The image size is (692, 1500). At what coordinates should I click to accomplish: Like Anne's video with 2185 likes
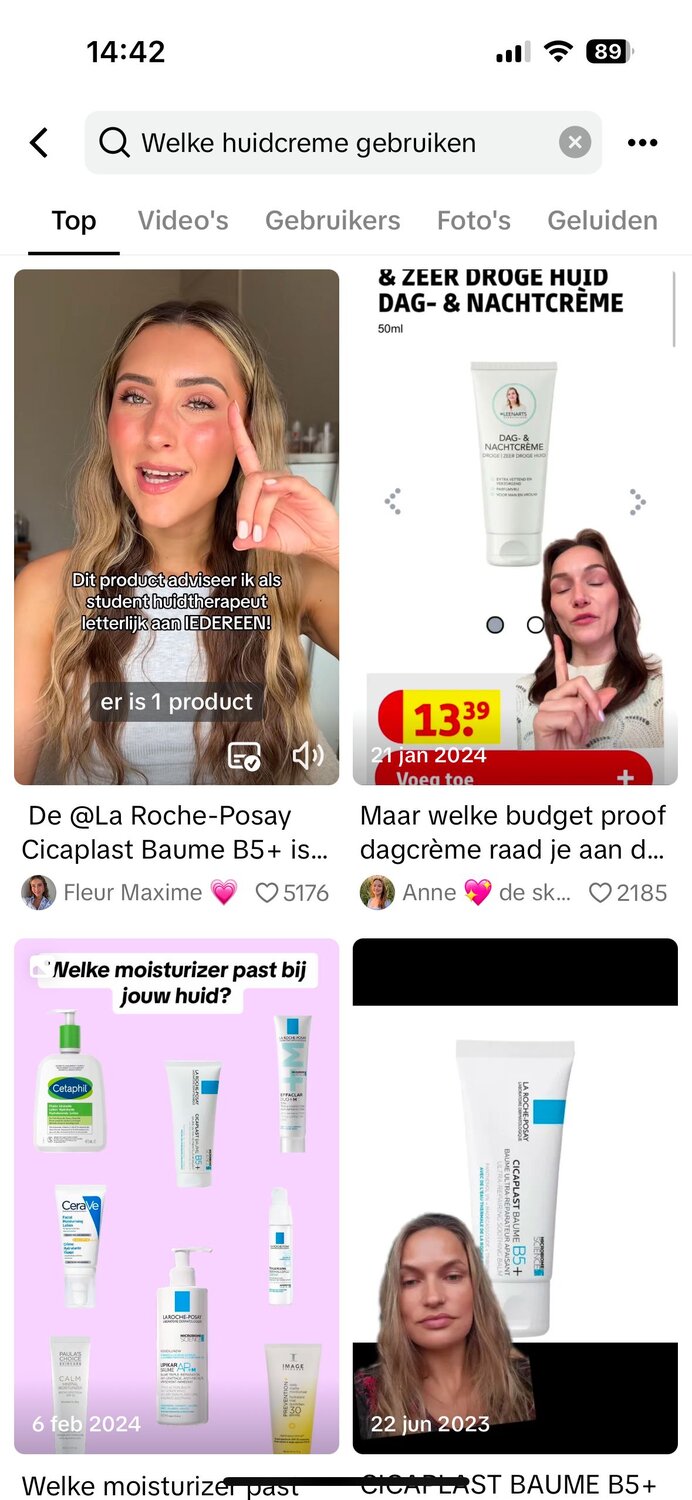(600, 892)
